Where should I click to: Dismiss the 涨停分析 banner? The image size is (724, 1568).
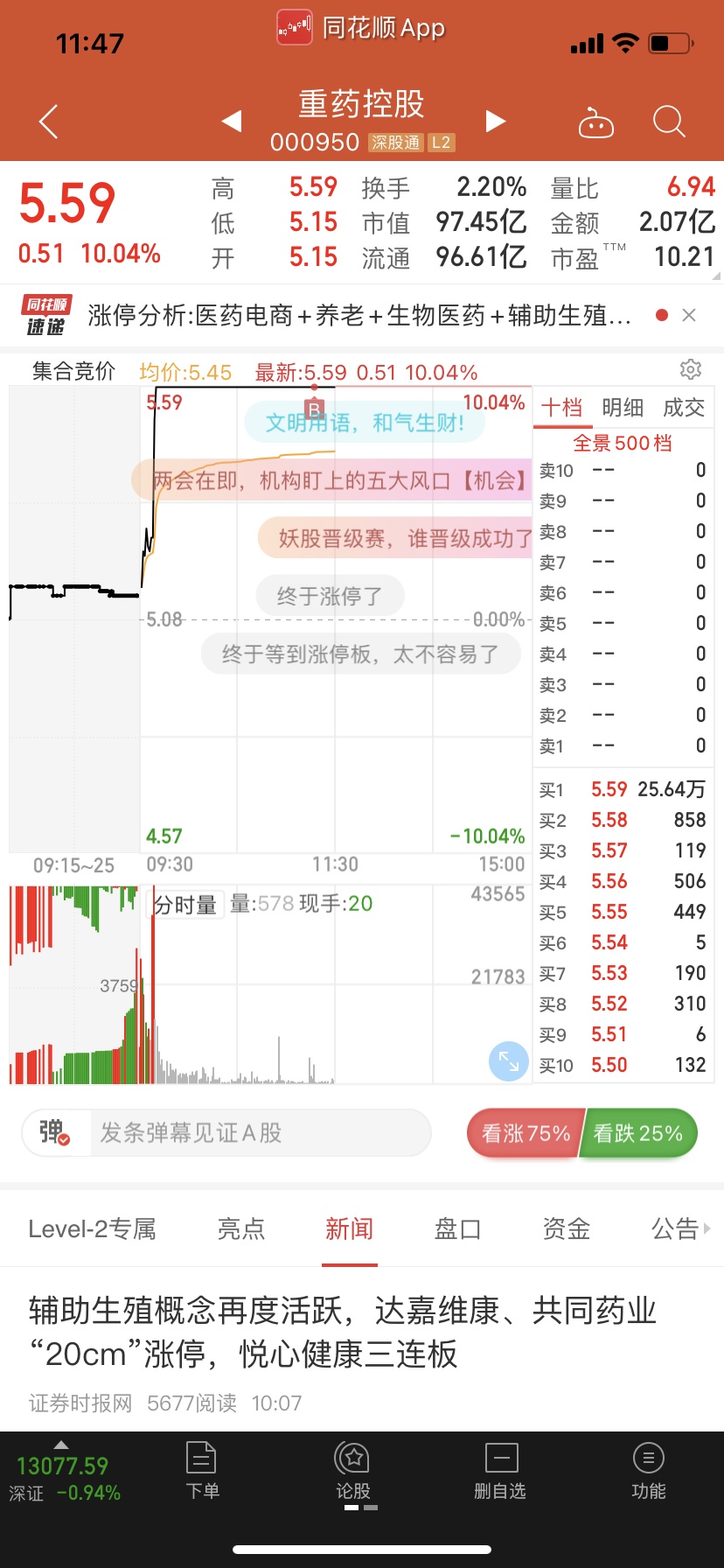[x=689, y=315]
